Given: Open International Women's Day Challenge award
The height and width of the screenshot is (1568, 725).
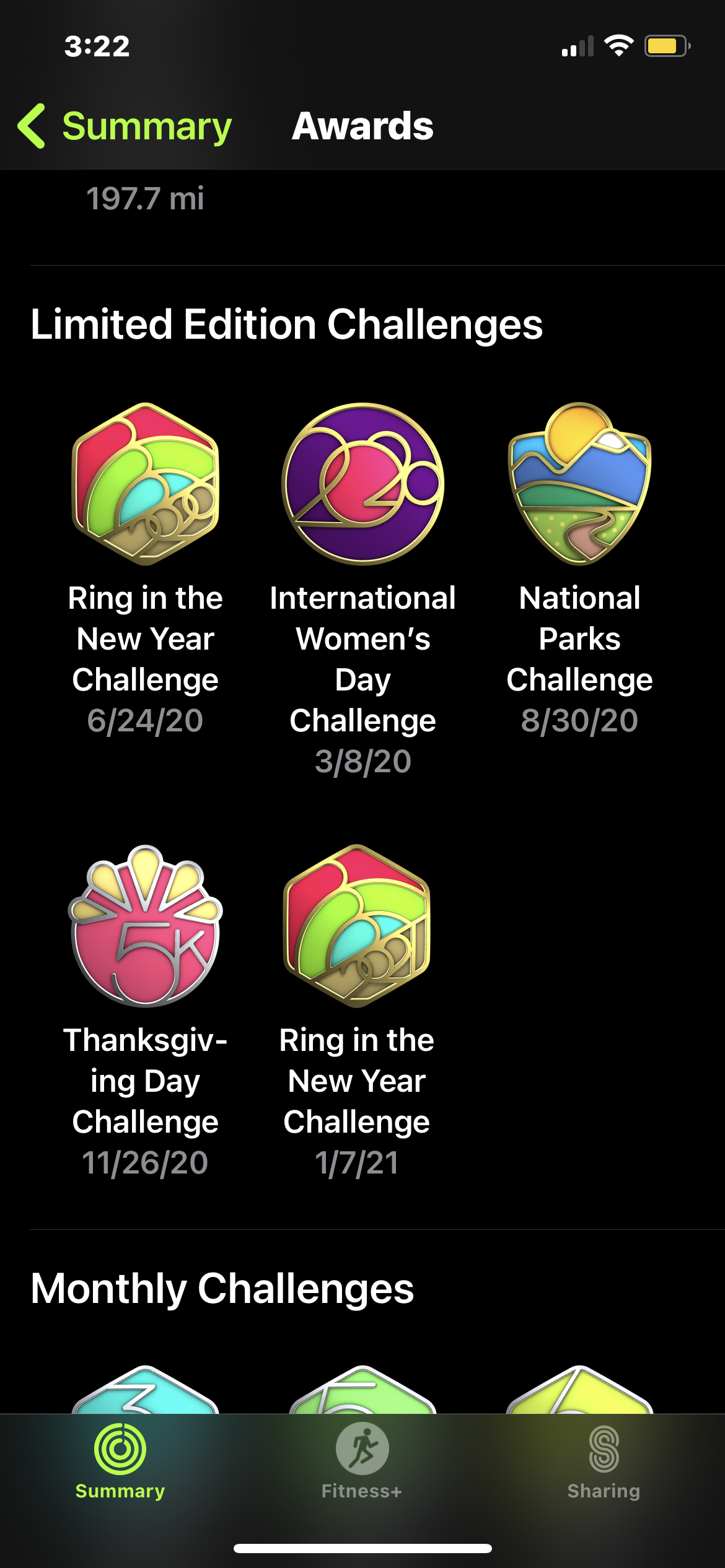Looking at the screenshot, I should [362, 484].
